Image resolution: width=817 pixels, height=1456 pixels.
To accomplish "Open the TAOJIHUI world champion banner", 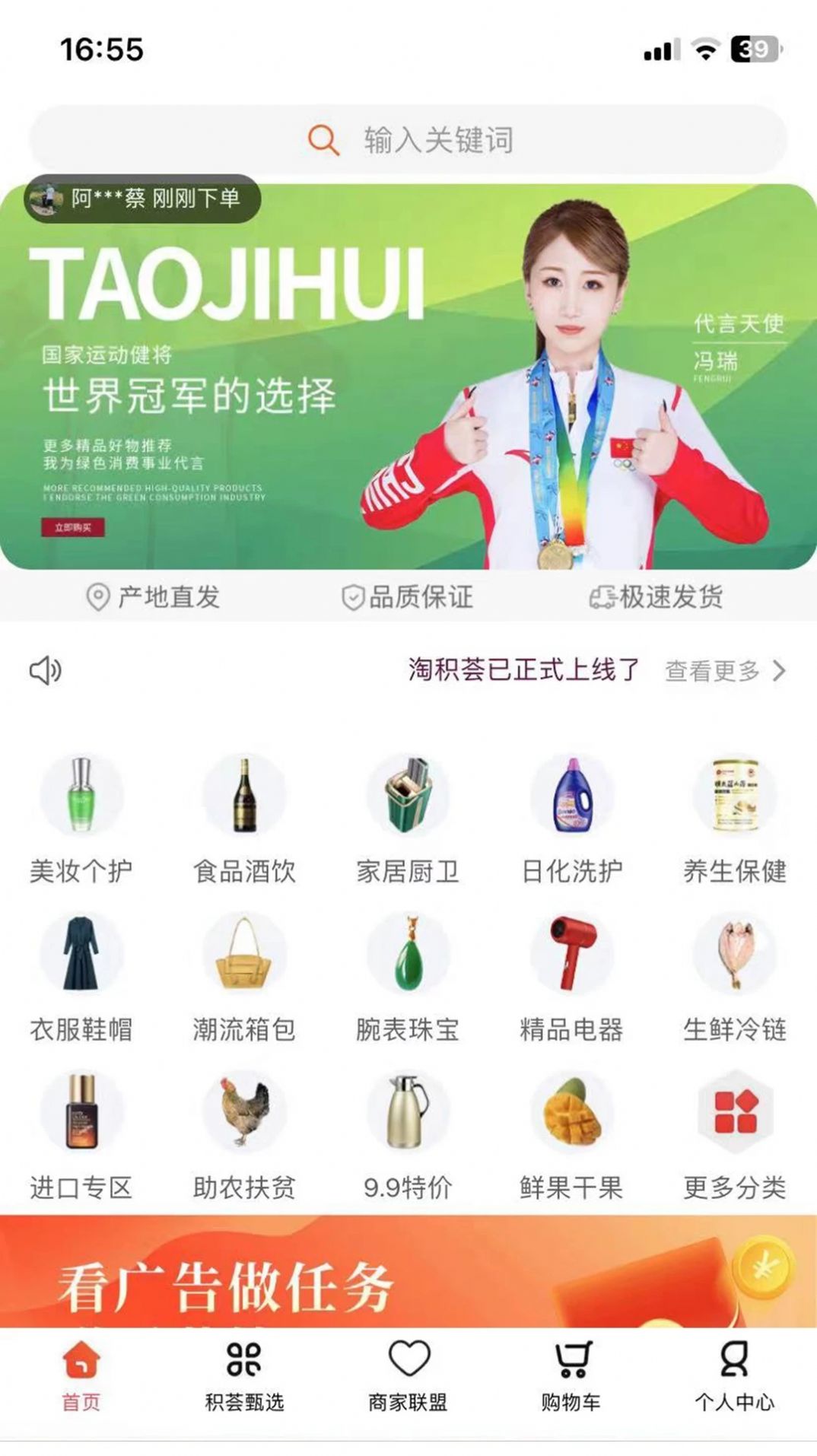I will tap(408, 377).
